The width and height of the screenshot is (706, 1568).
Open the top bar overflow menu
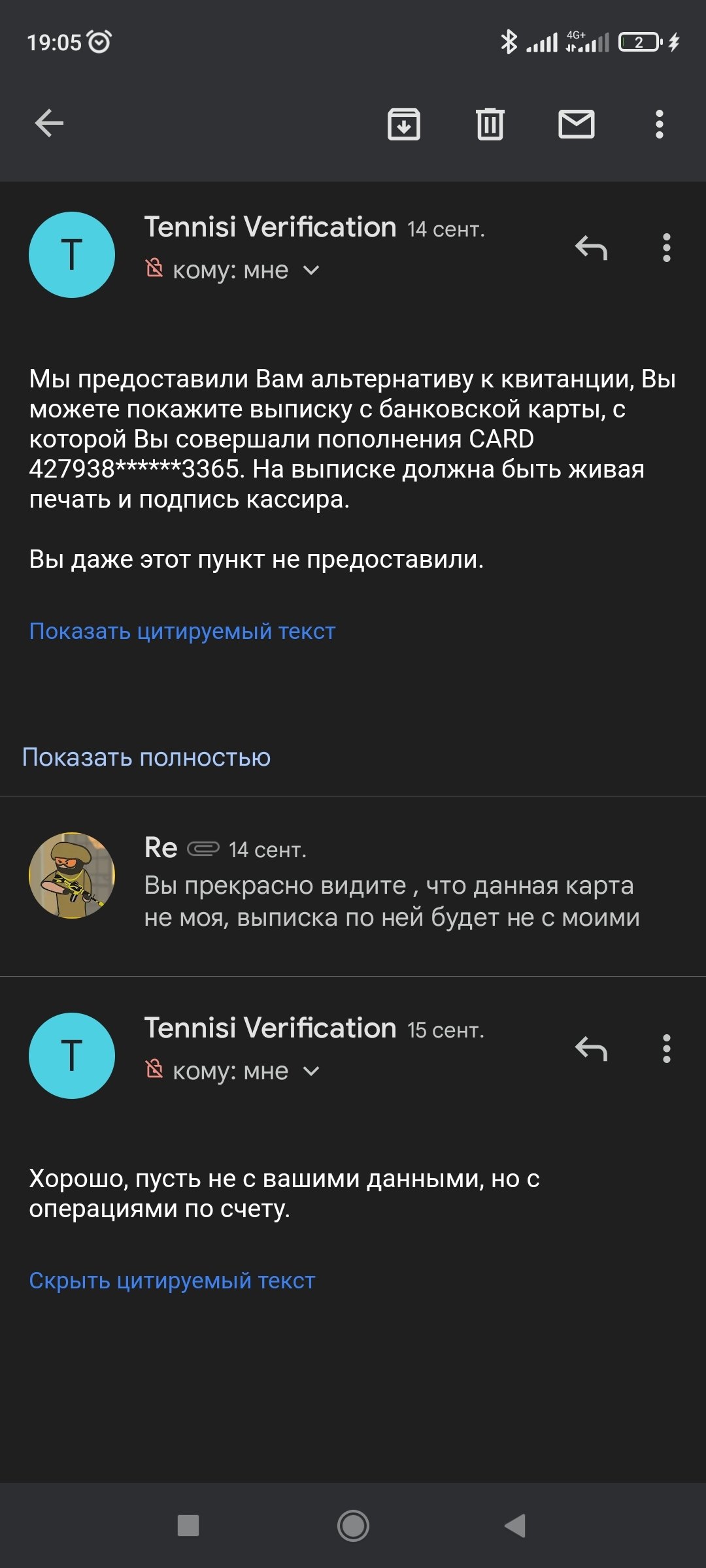pyautogui.click(x=659, y=123)
